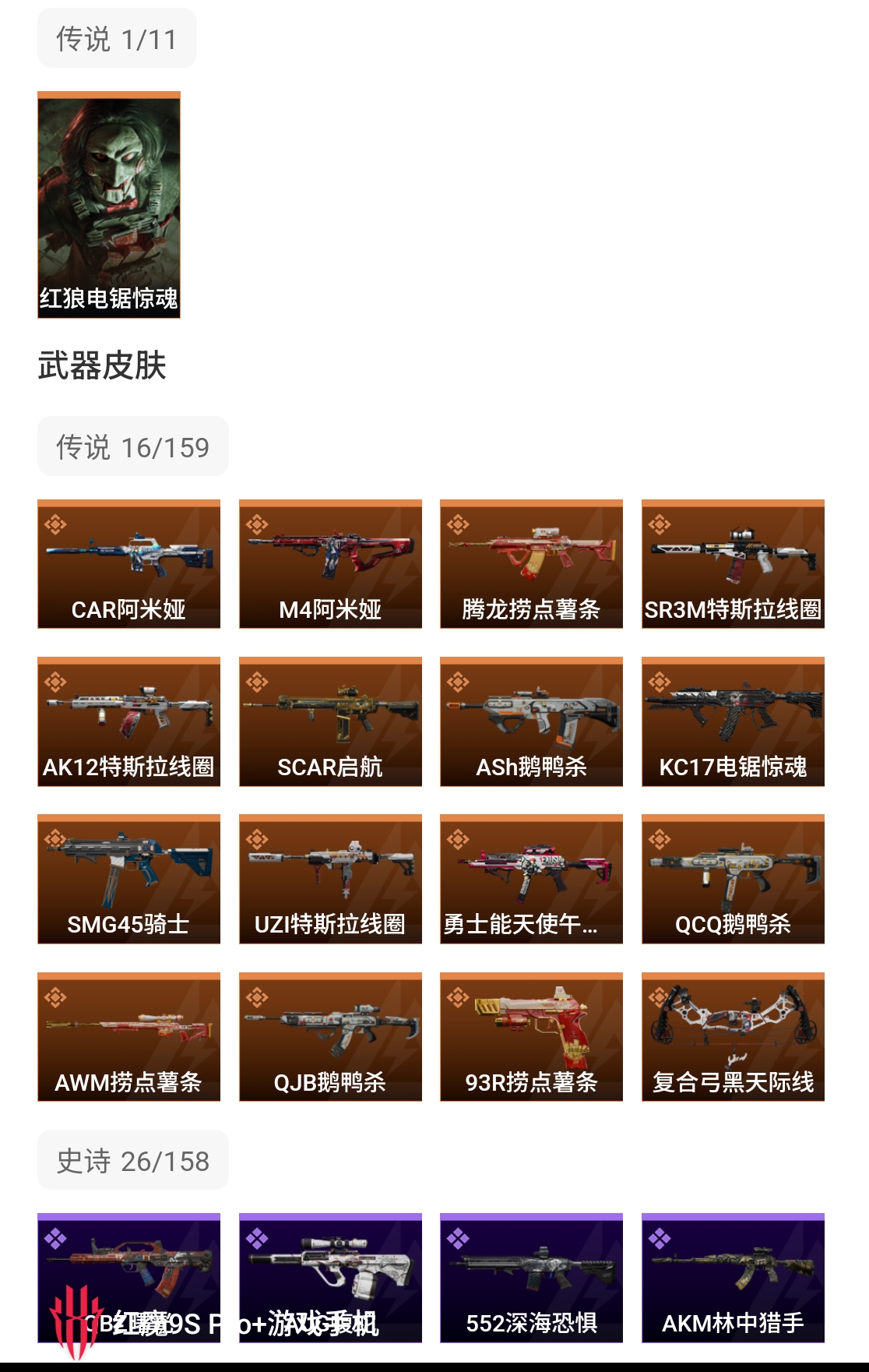869x1372 pixels.
Task: View the QJB鹅鸭杀 skin
Action: [330, 1036]
